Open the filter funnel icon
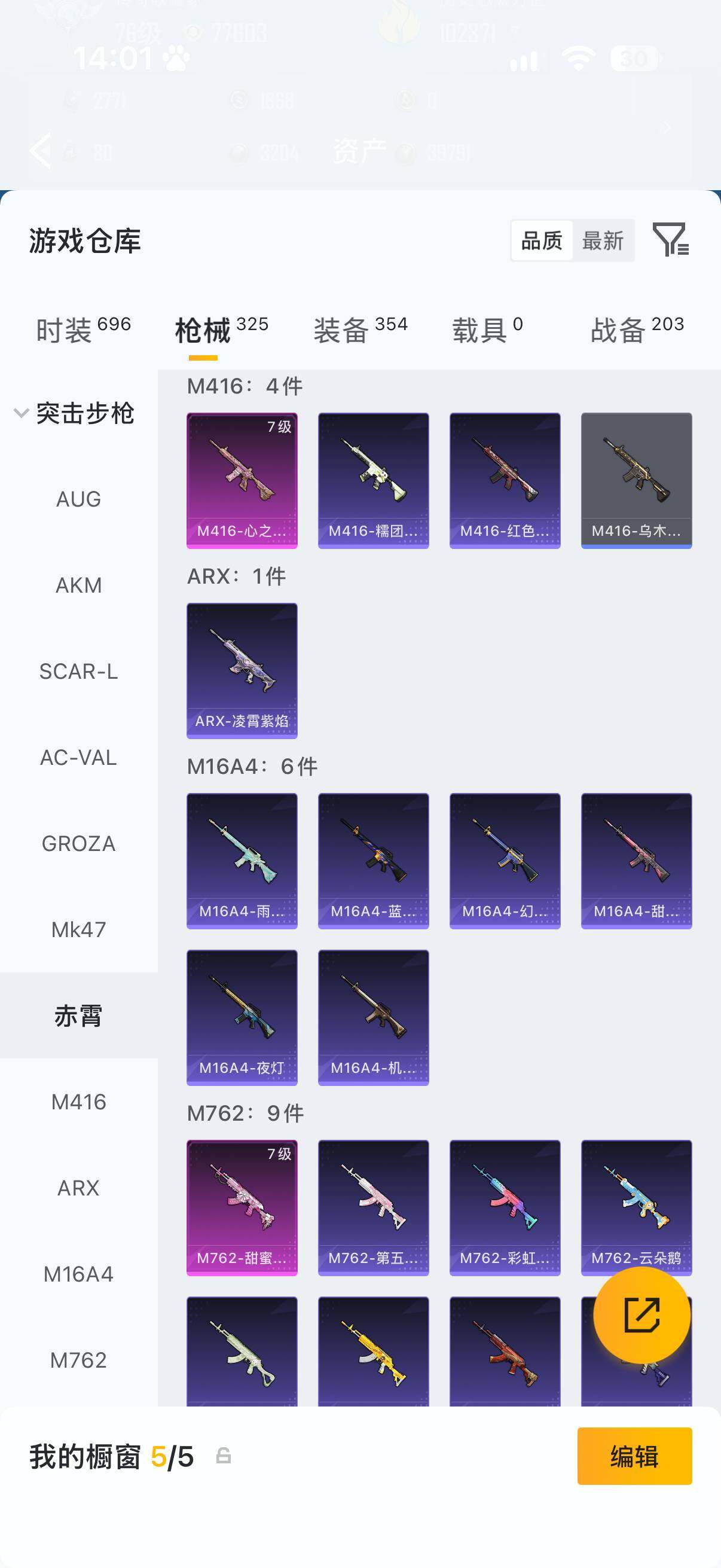721x1568 pixels. (x=671, y=239)
